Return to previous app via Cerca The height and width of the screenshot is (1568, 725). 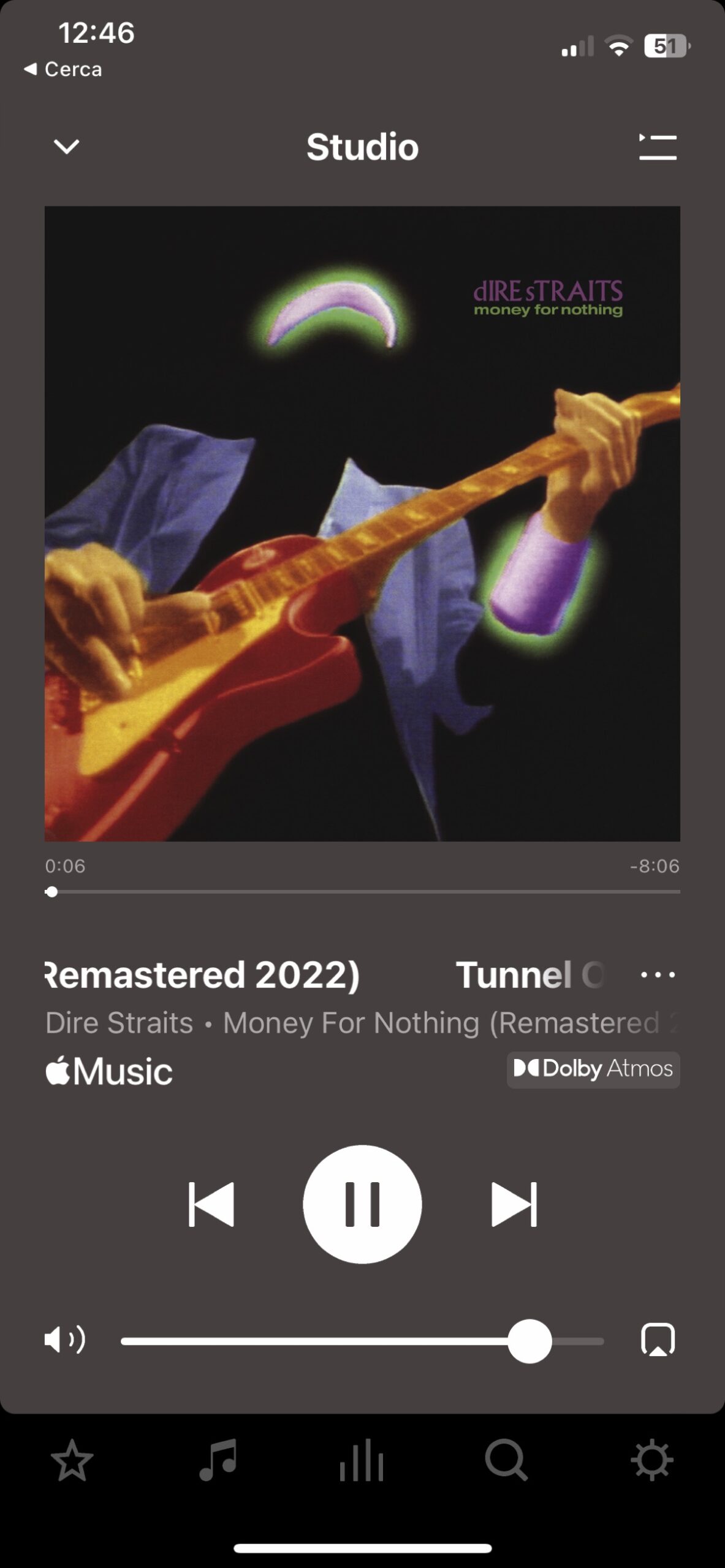(x=63, y=69)
